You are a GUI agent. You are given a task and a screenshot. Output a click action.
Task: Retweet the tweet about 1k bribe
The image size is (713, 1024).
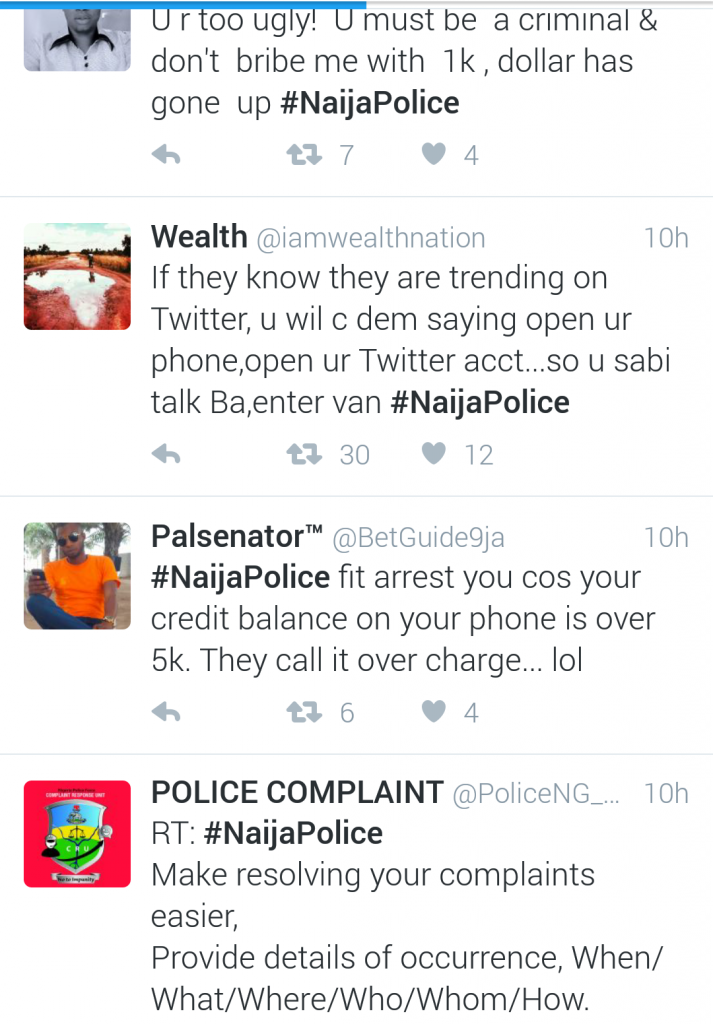303,155
